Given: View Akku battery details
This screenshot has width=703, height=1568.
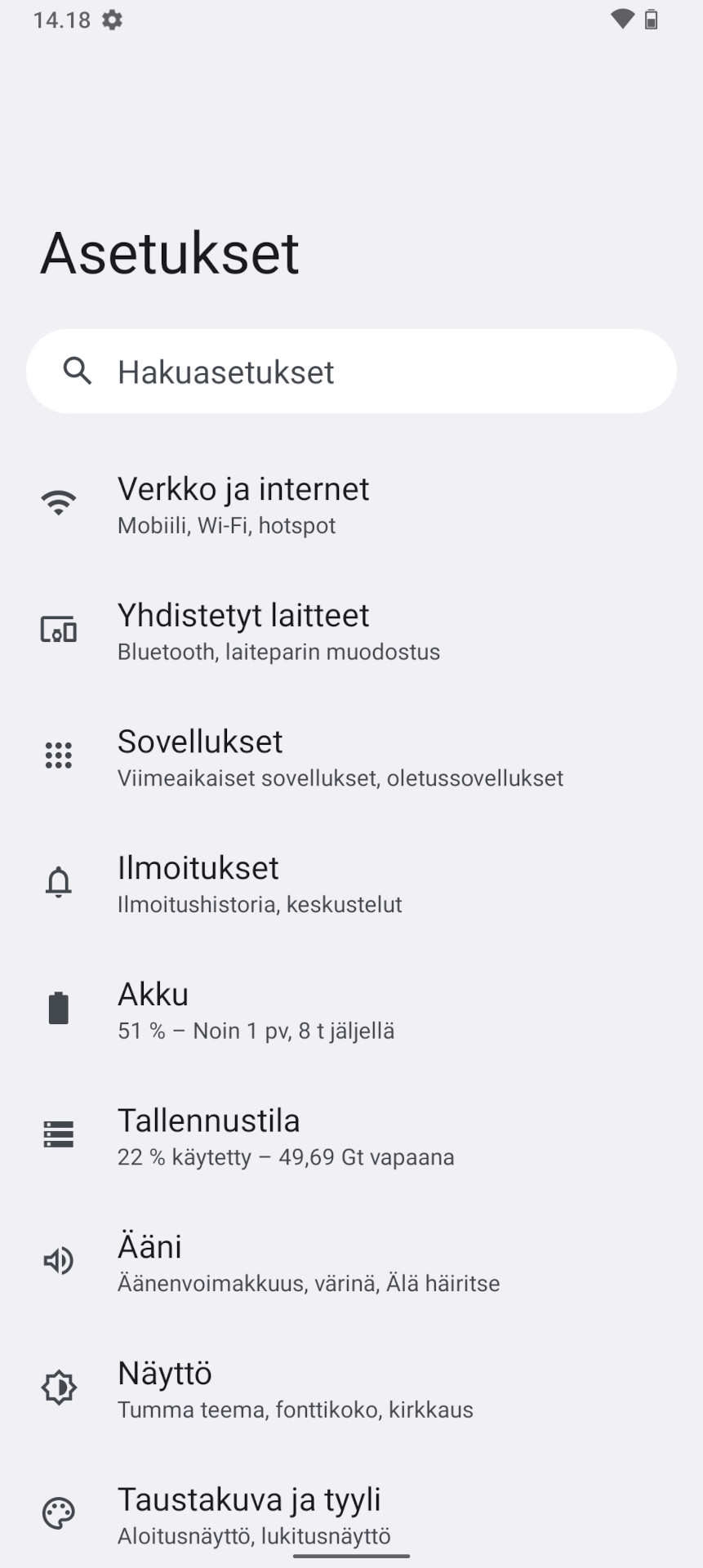Looking at the screenshot, I should click(x=351, y=1010).
